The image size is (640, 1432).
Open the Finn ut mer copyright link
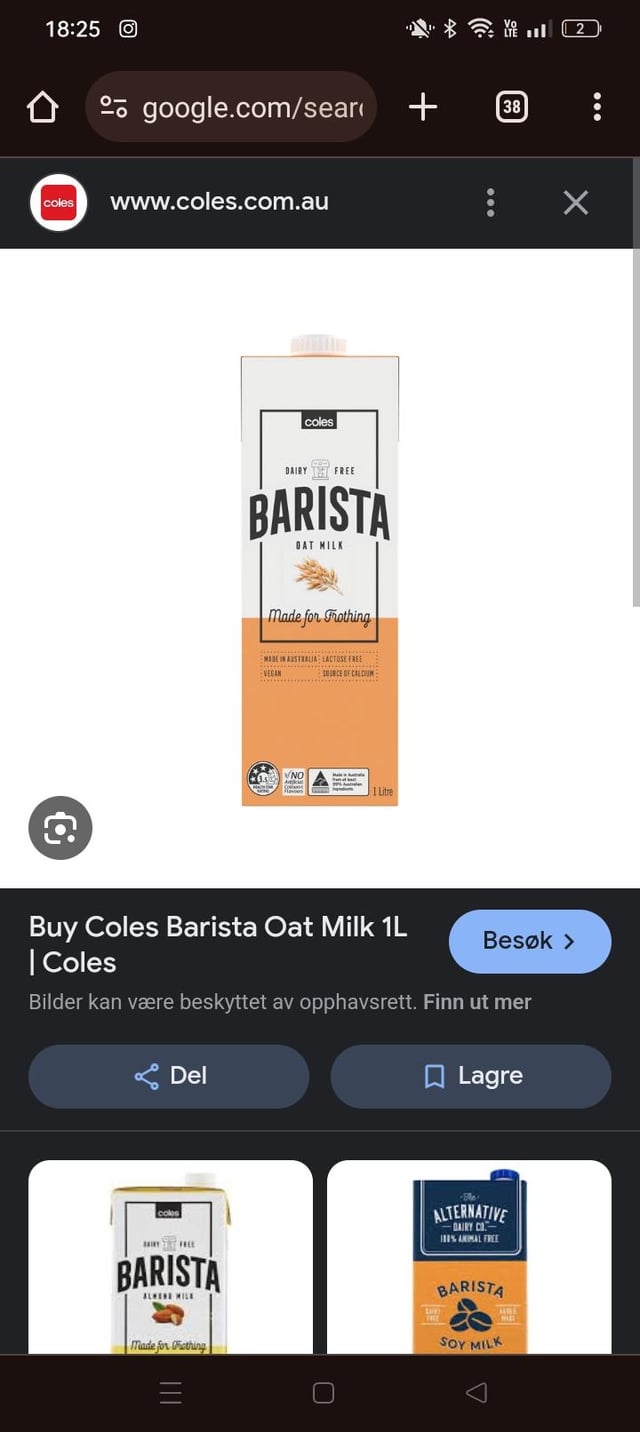coord(477,1002)
